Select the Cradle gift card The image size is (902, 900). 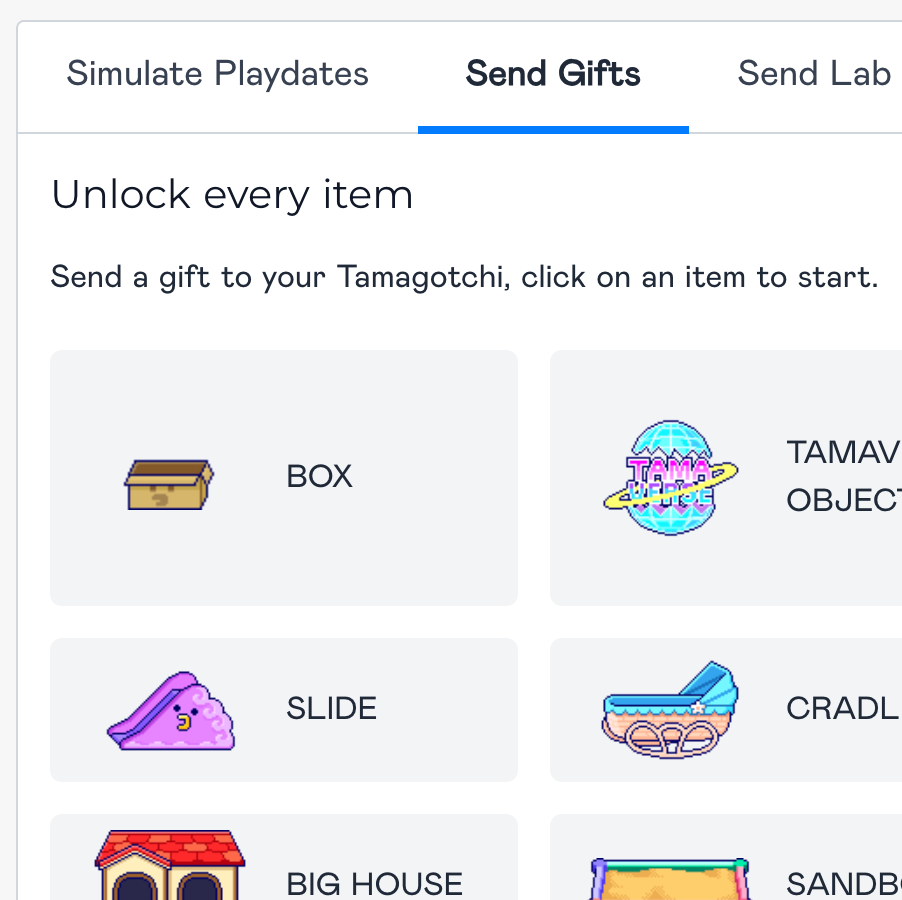tap(726, 709)
